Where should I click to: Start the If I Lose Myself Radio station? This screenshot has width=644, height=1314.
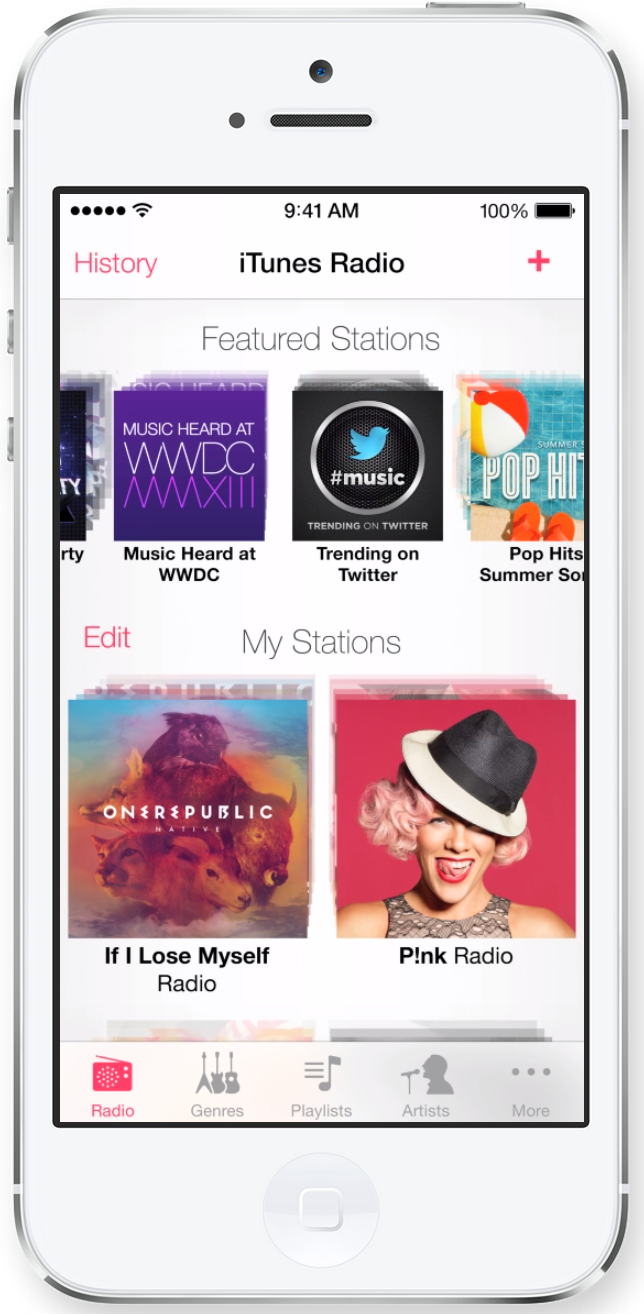[188, 818]
